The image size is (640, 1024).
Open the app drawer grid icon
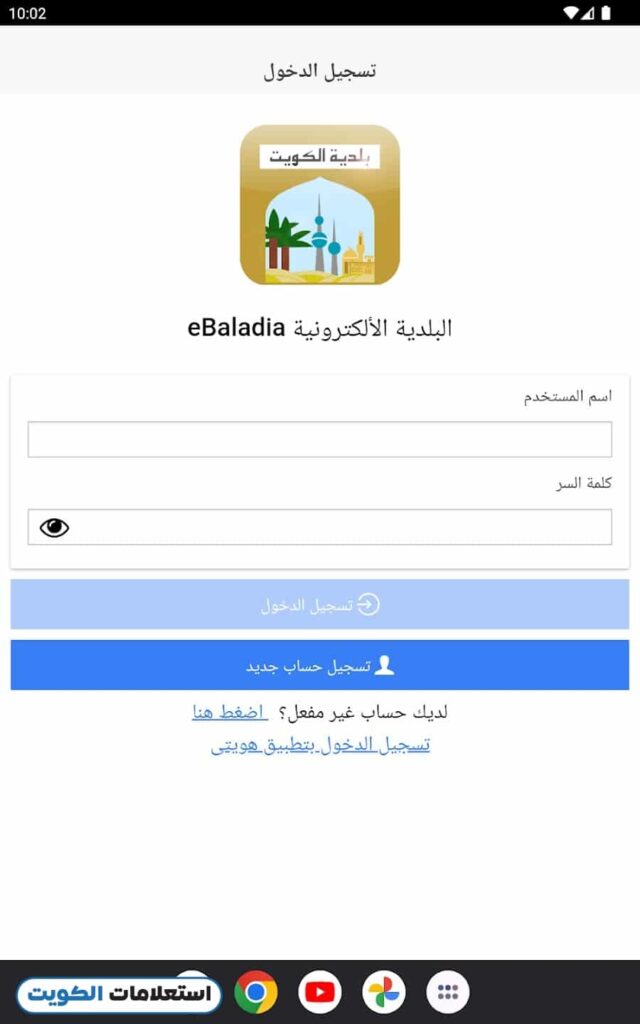448,992
